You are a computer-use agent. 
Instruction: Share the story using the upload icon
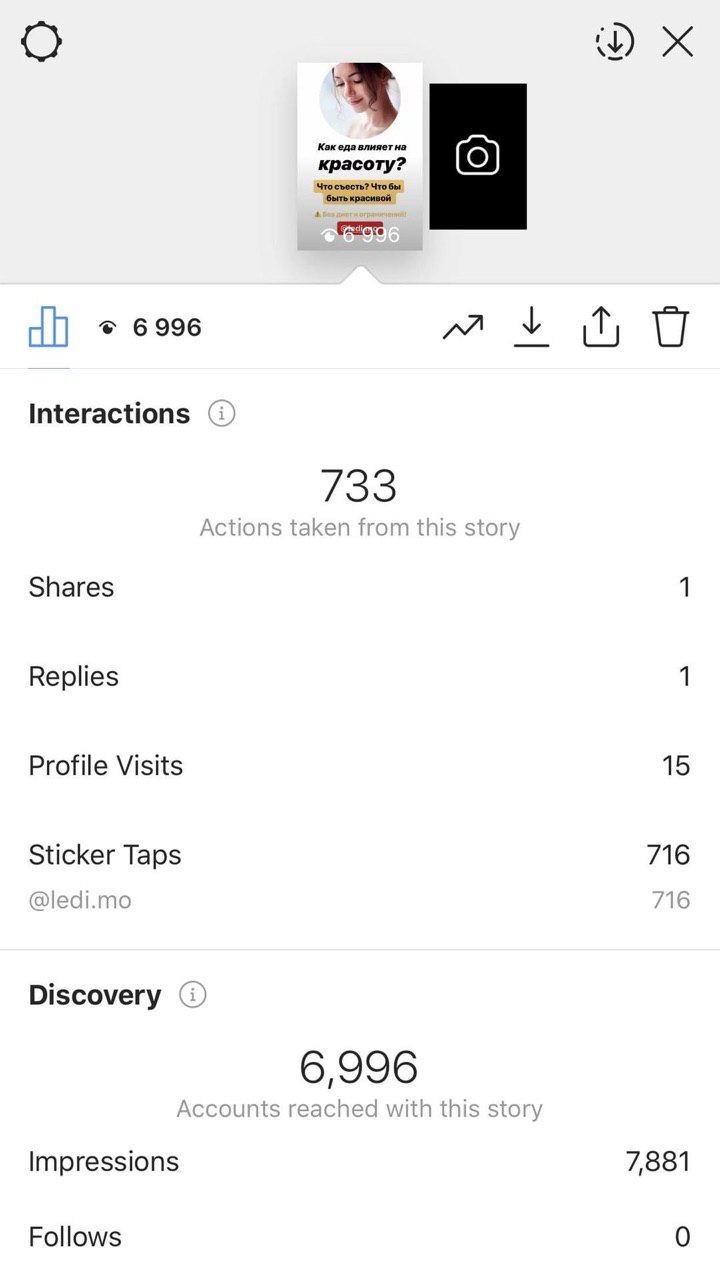601,327
